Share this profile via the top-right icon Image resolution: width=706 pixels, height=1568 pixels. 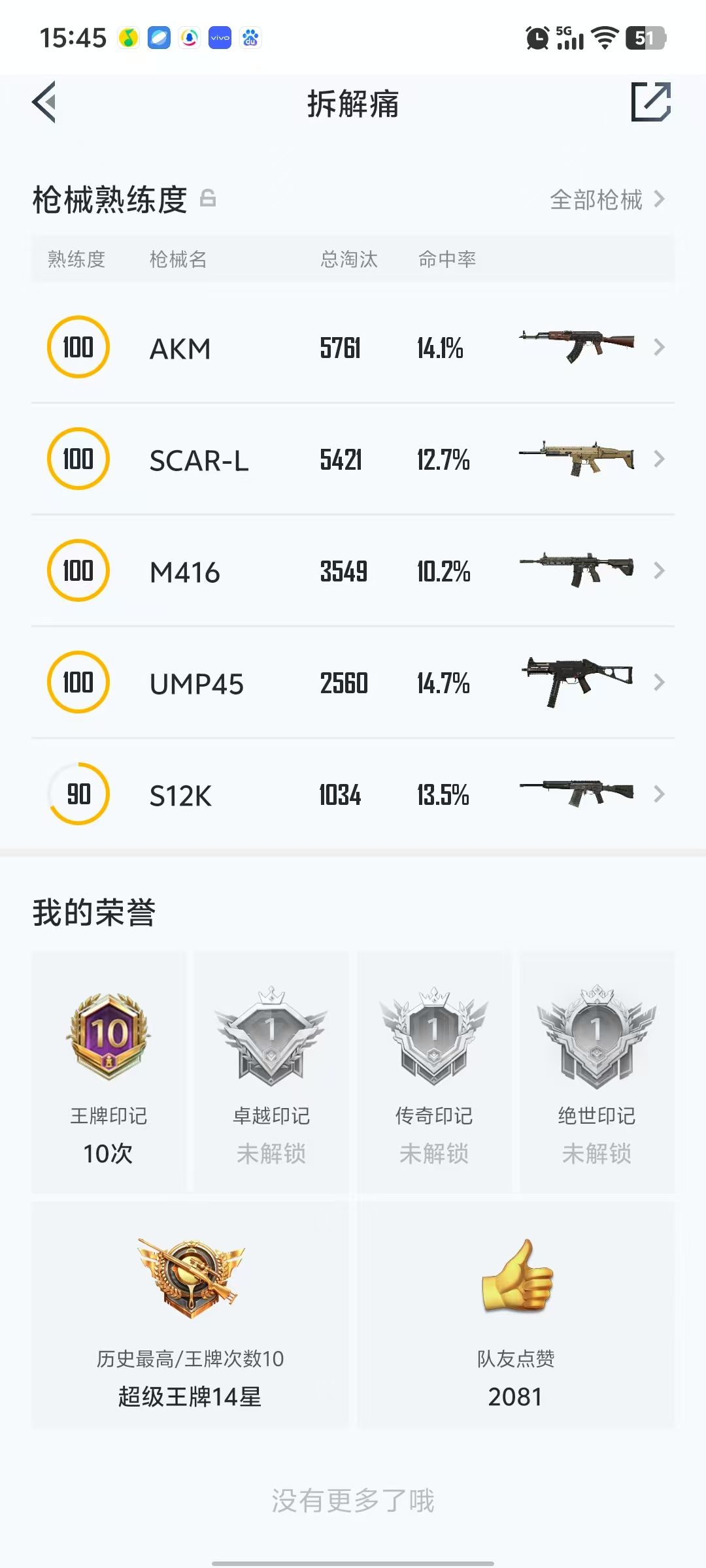click(x=651, y=102)
